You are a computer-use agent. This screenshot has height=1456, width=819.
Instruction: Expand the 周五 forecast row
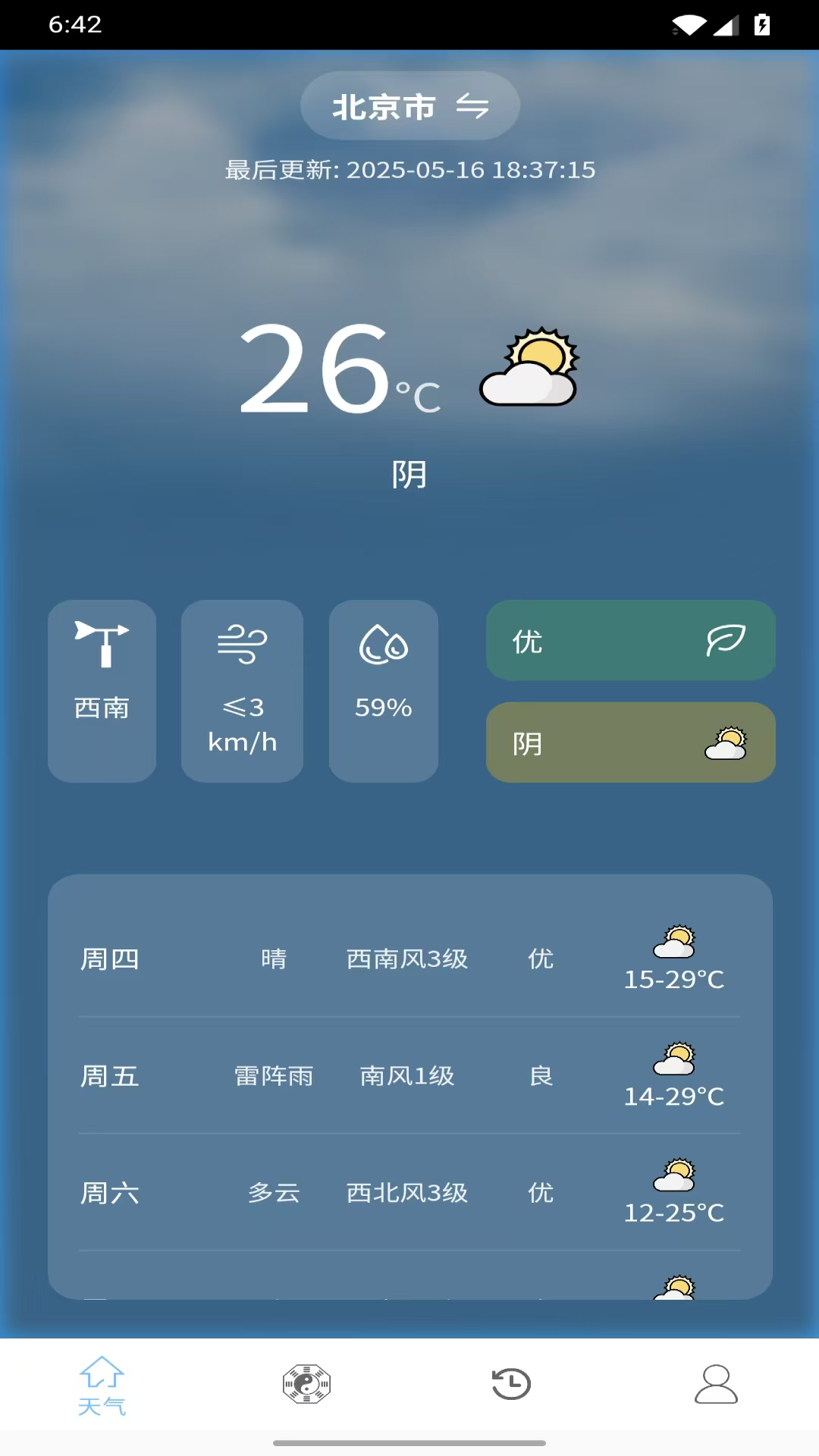click(x=409, y=1075)
